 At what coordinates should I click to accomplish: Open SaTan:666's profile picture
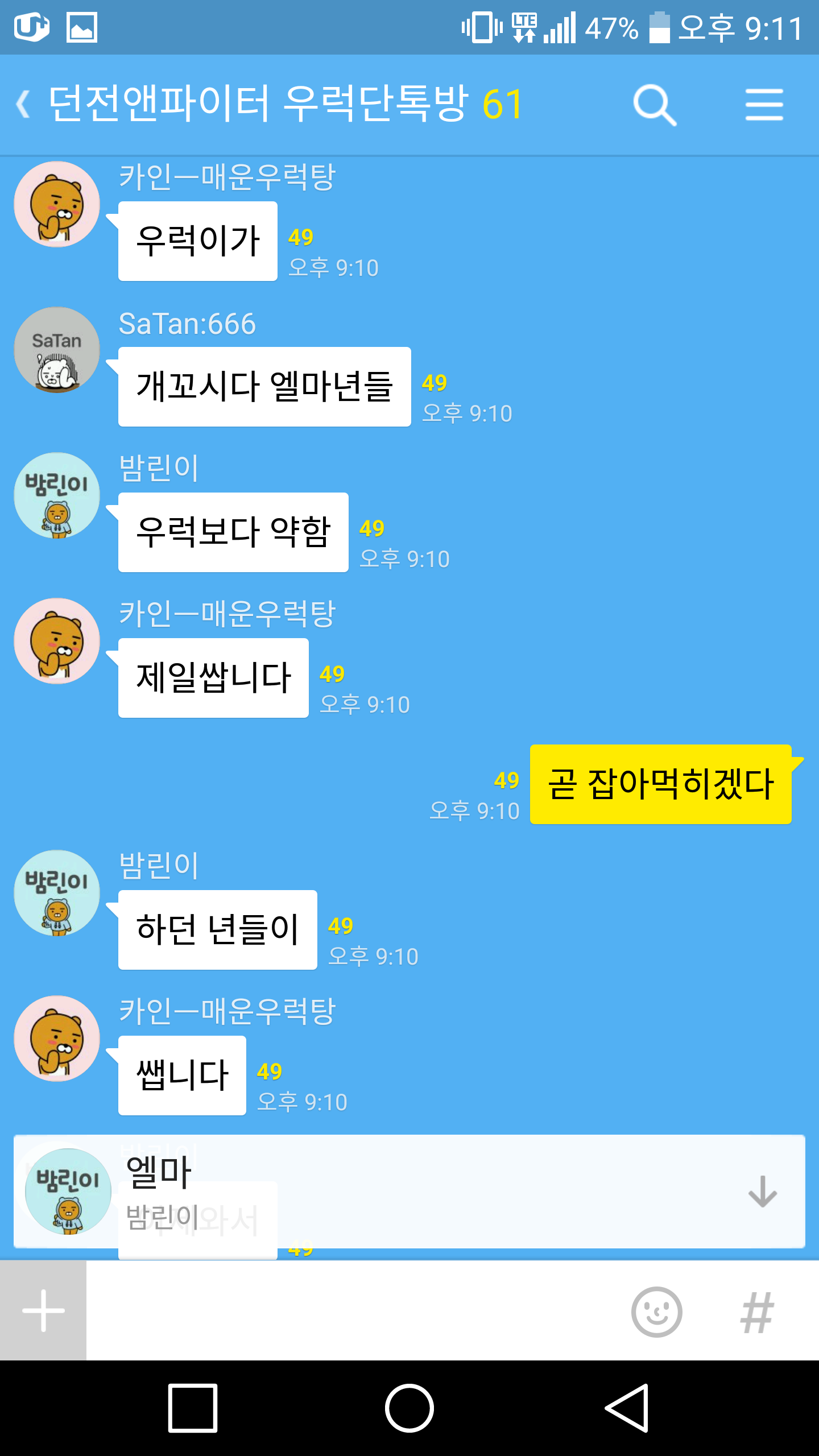(57, 350)
